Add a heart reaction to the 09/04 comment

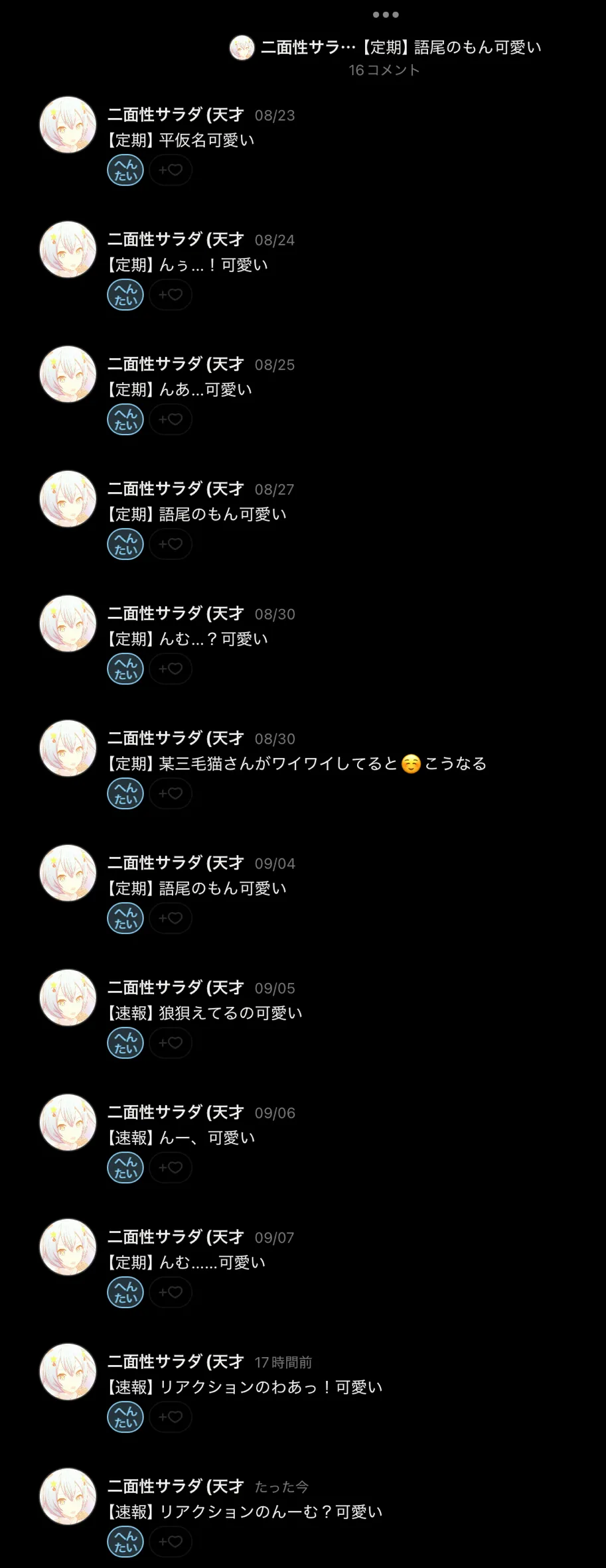click(171, 918)
